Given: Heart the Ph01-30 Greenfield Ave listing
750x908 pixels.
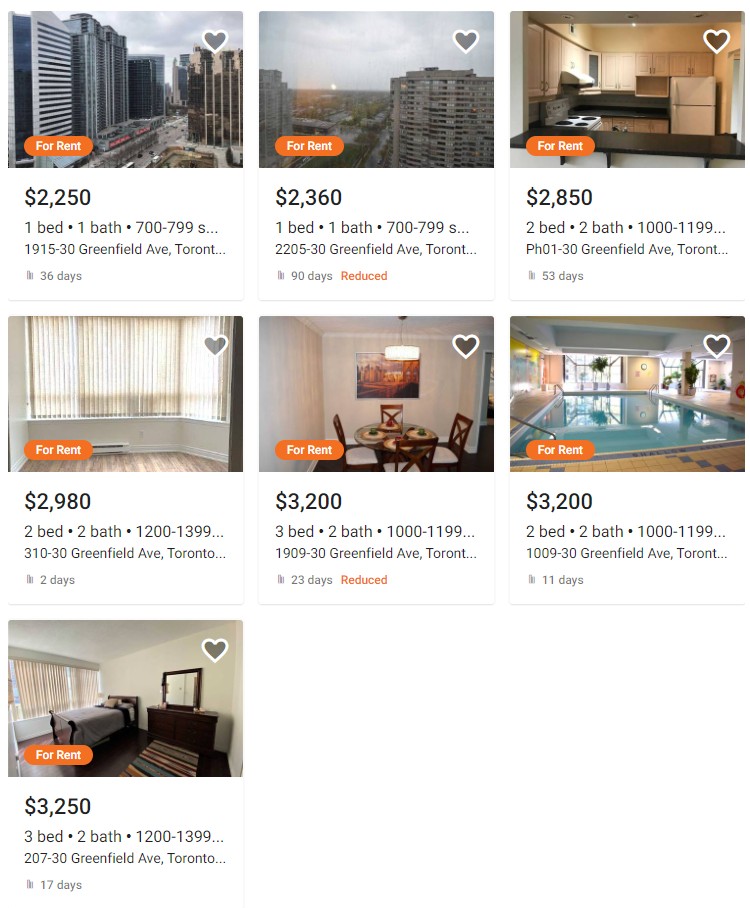Looking at the screenshot, I should coord(717,41).
